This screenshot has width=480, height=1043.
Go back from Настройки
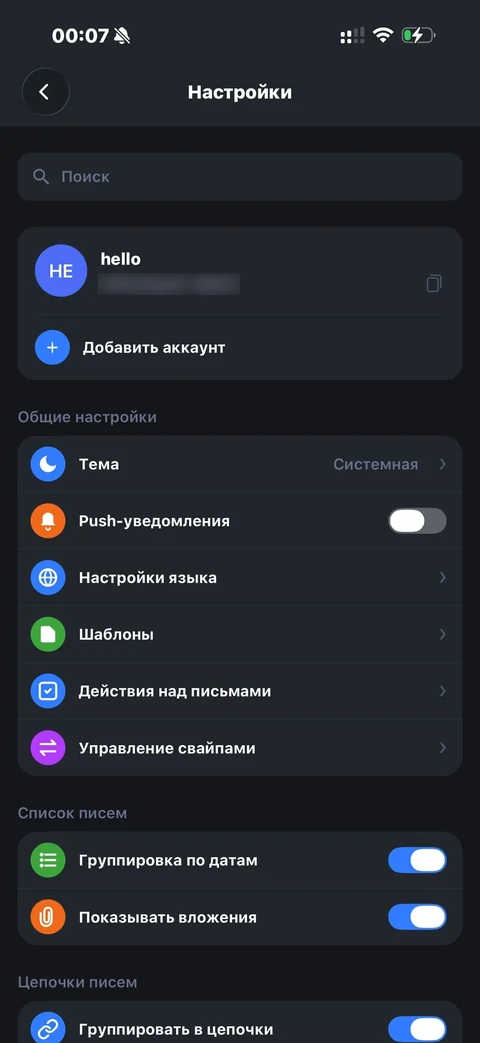click(x=45, y=92)
